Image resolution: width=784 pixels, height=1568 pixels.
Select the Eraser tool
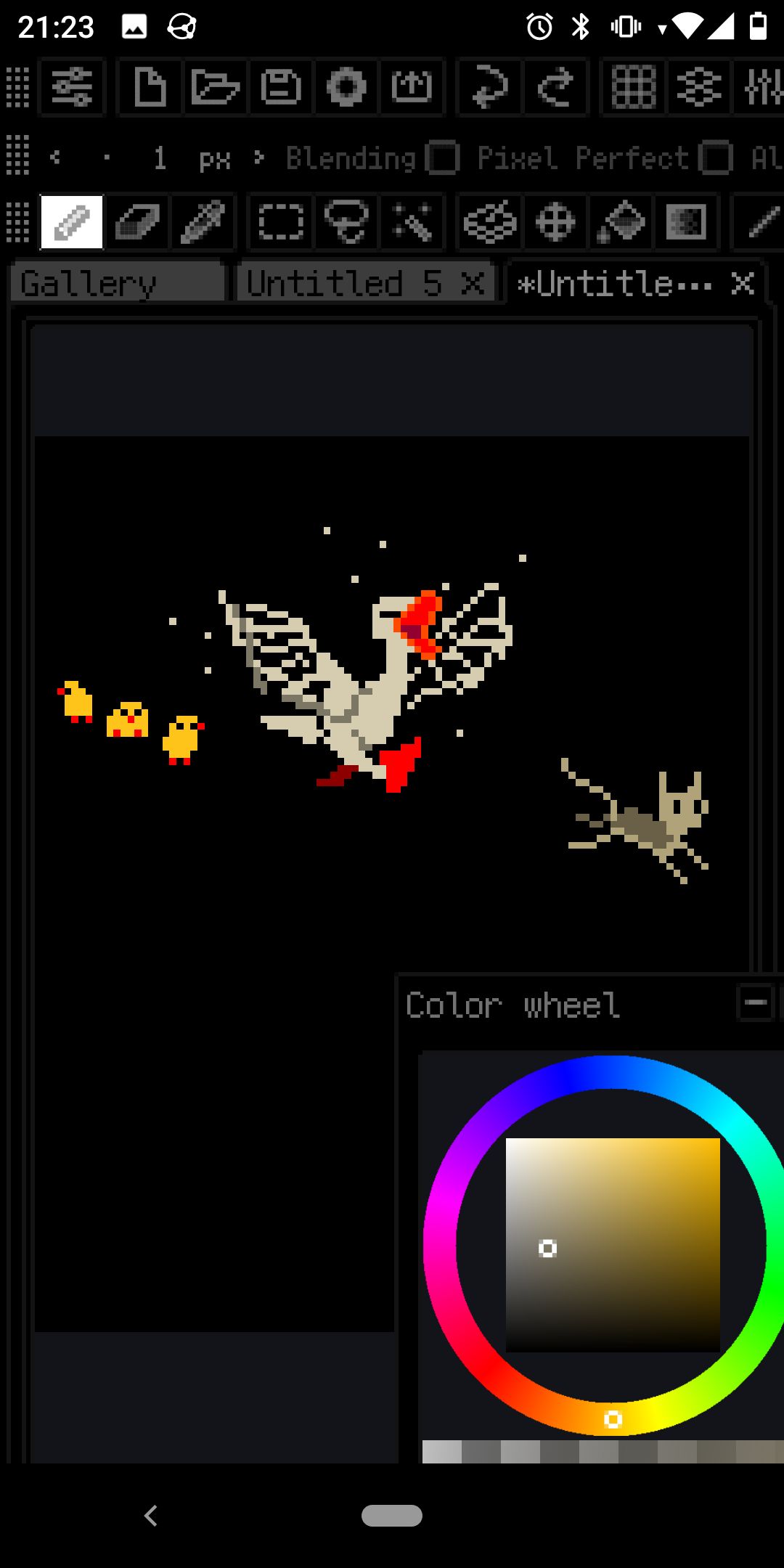tap(136, 221)
